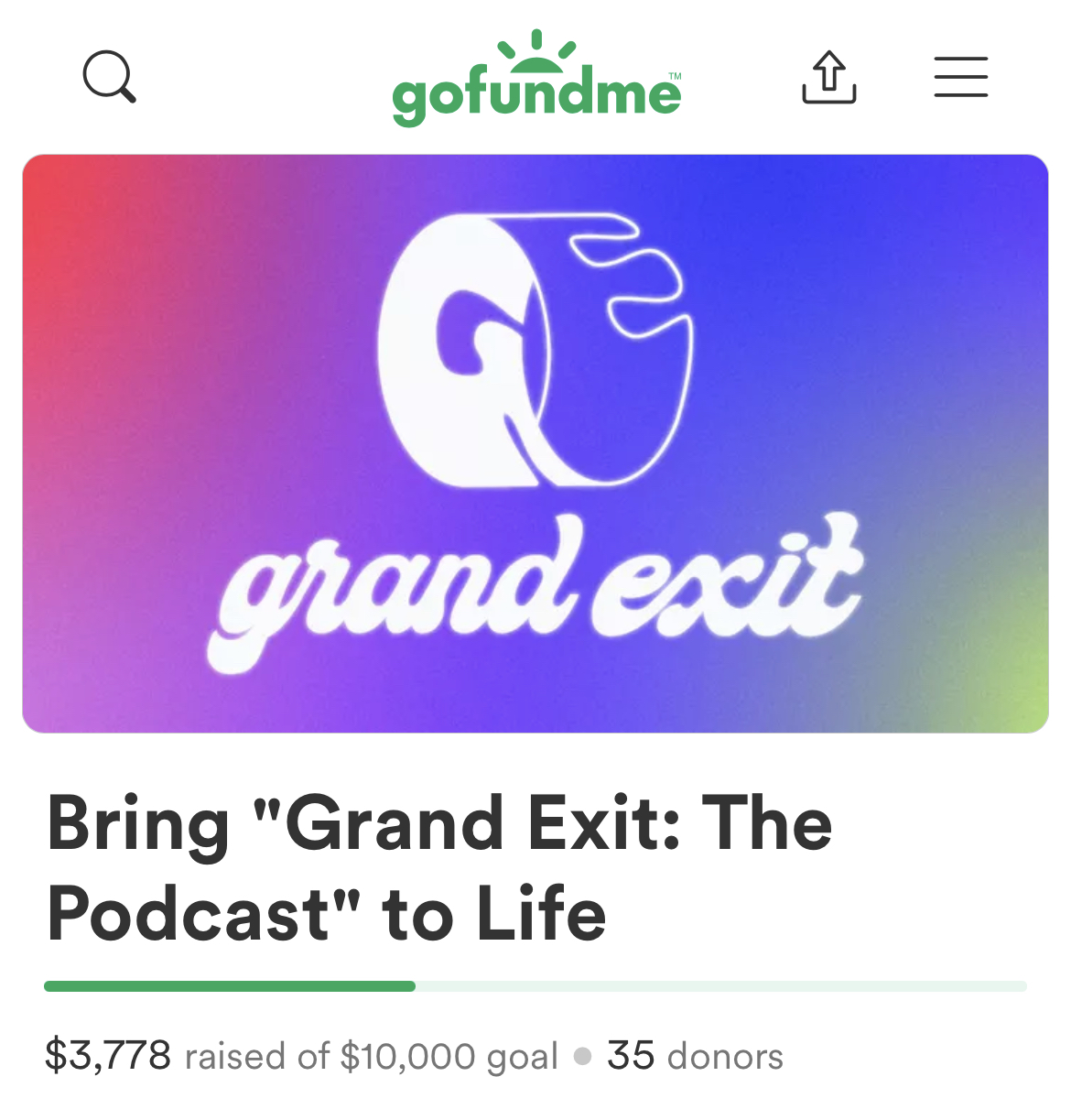Open the hamburger menu
1071x1120 pixels.
click(960, 77)
